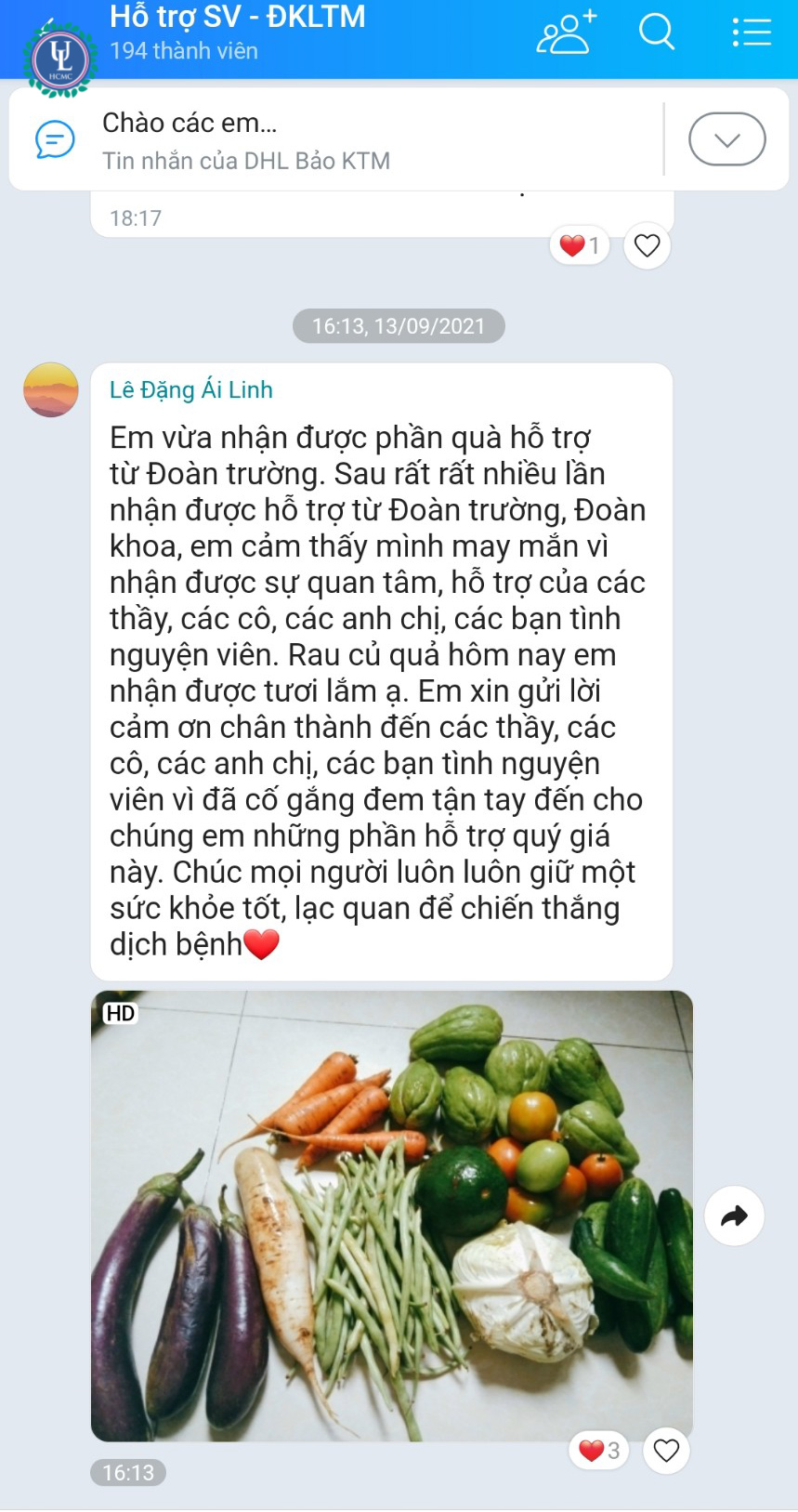The image size is (798, 1512).
Task: View the 3 heart reactions on photo
Action: (599, 1451)
